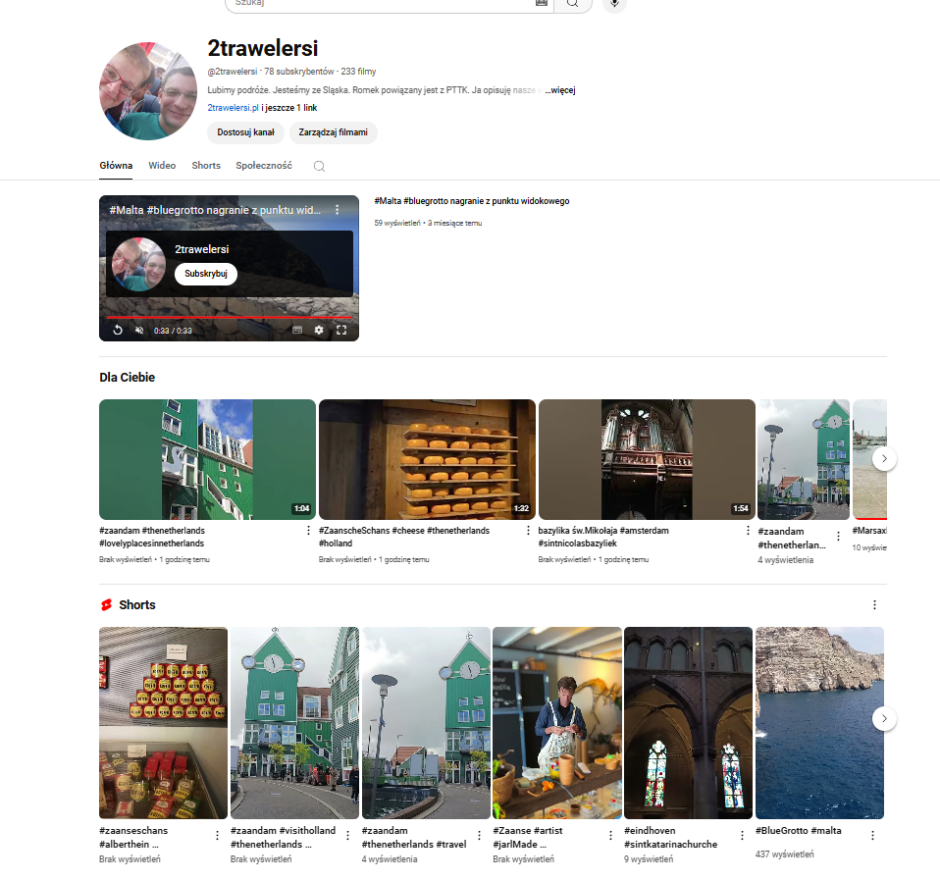The image size is (940, 880).
Task: Open the player settings gear
Action: pyautogui.click(x=319, y=330)
